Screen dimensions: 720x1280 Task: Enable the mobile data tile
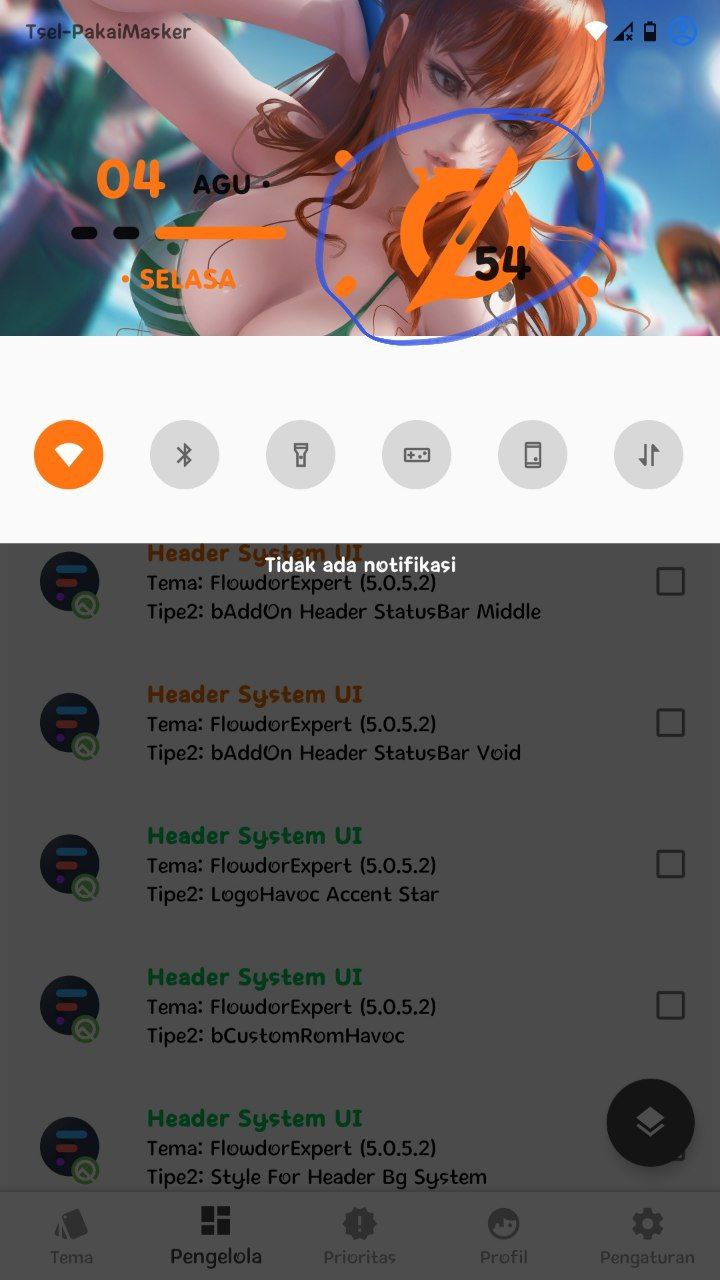tap(648, 455)
